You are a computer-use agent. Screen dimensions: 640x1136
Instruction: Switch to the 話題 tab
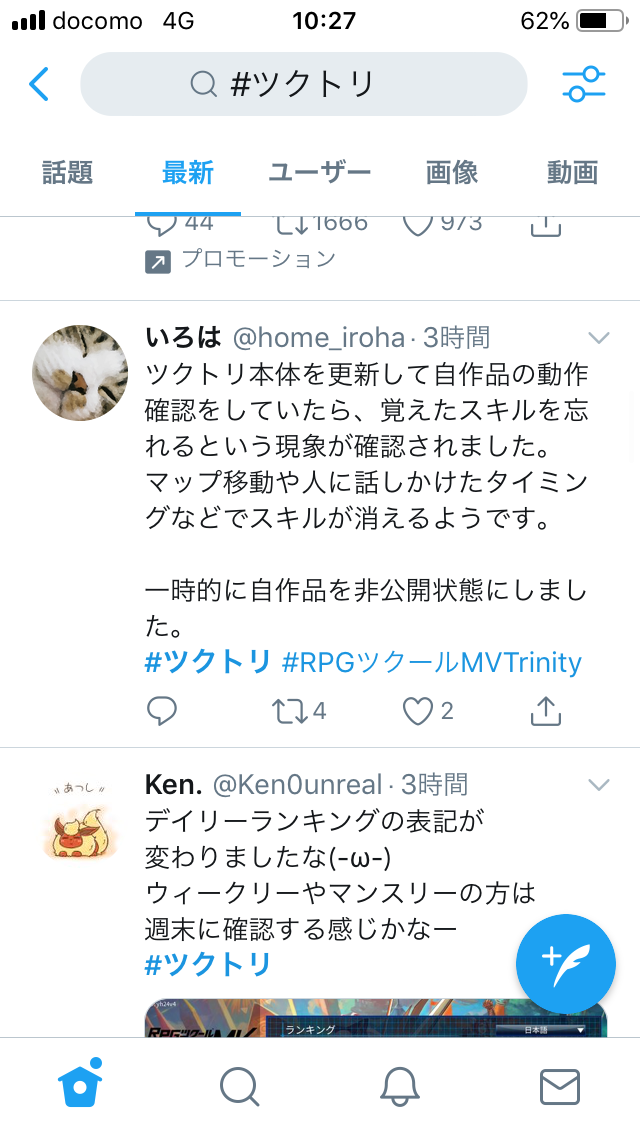pos(68,173)
